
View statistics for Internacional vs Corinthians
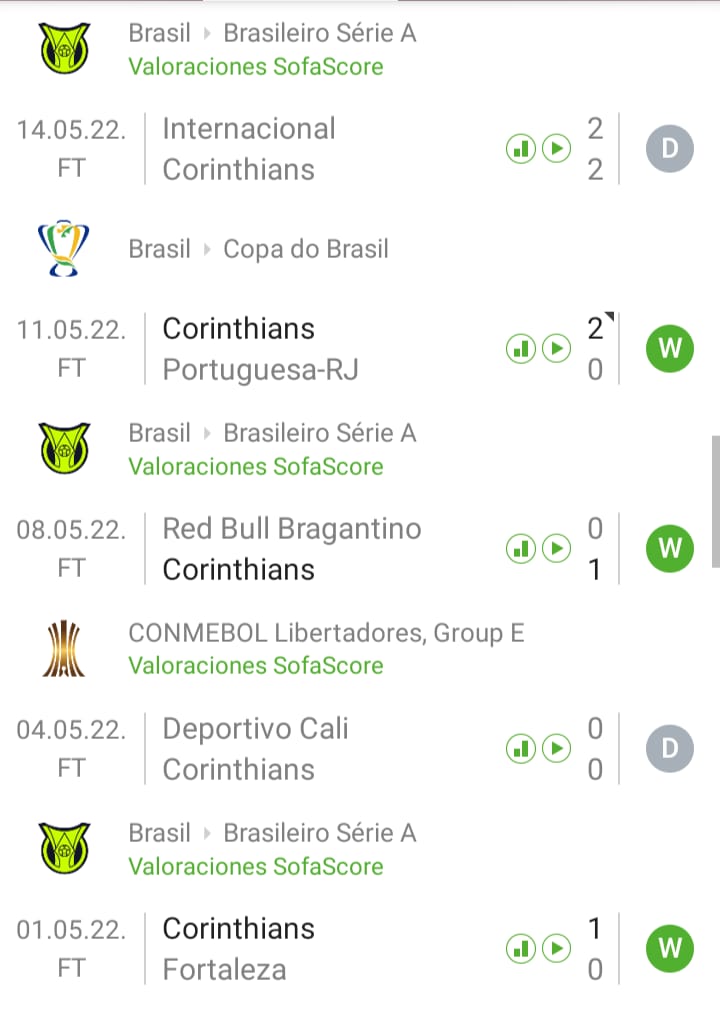pos(520,149)
